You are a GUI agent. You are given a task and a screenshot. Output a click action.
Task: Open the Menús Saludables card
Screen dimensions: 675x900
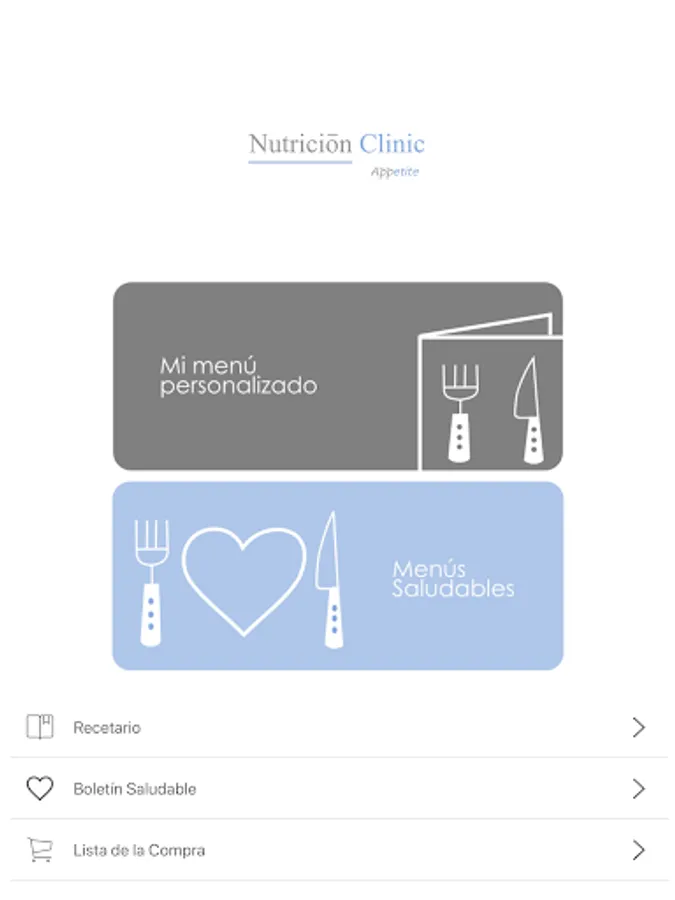point(337,576)
